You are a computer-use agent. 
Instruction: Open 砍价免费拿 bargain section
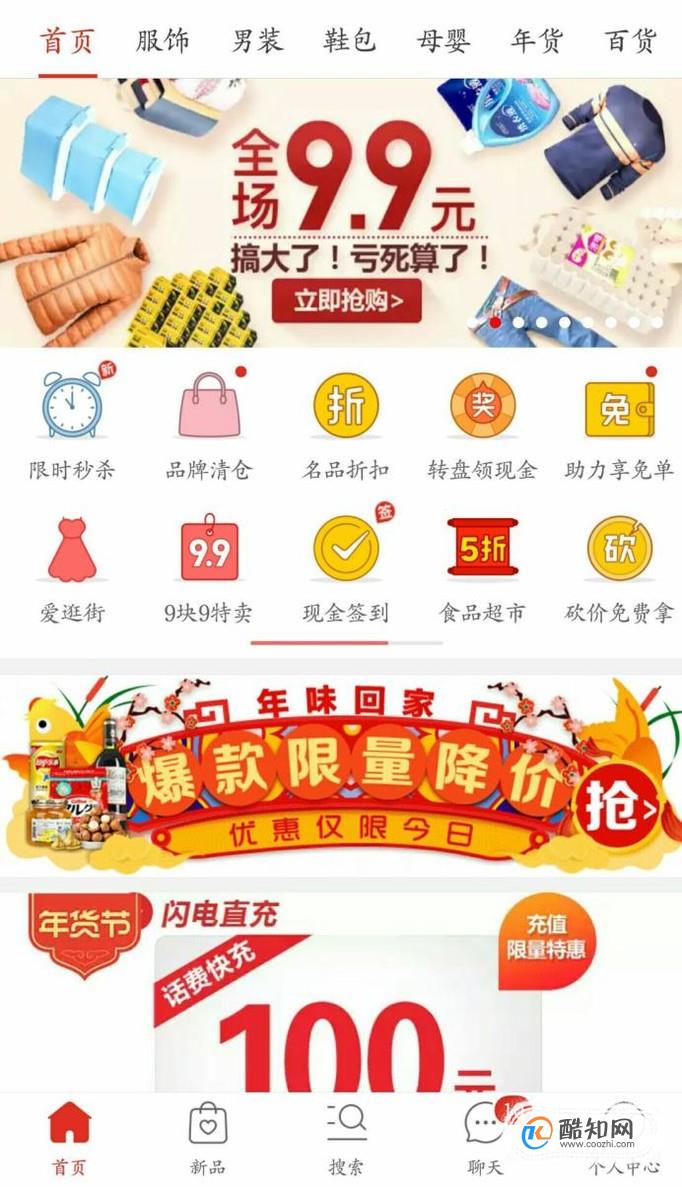[619, 568]
